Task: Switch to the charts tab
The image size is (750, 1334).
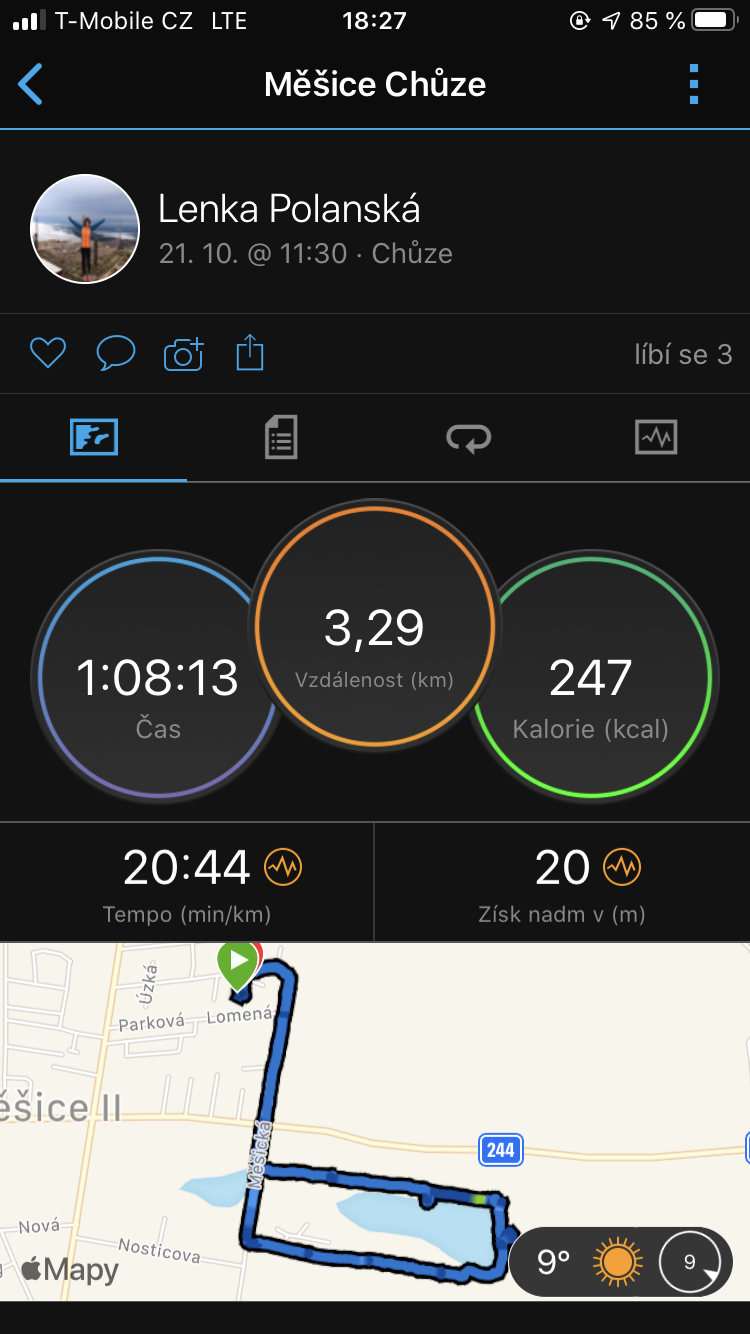Action: pyautogui.click(x=656, y=437)
